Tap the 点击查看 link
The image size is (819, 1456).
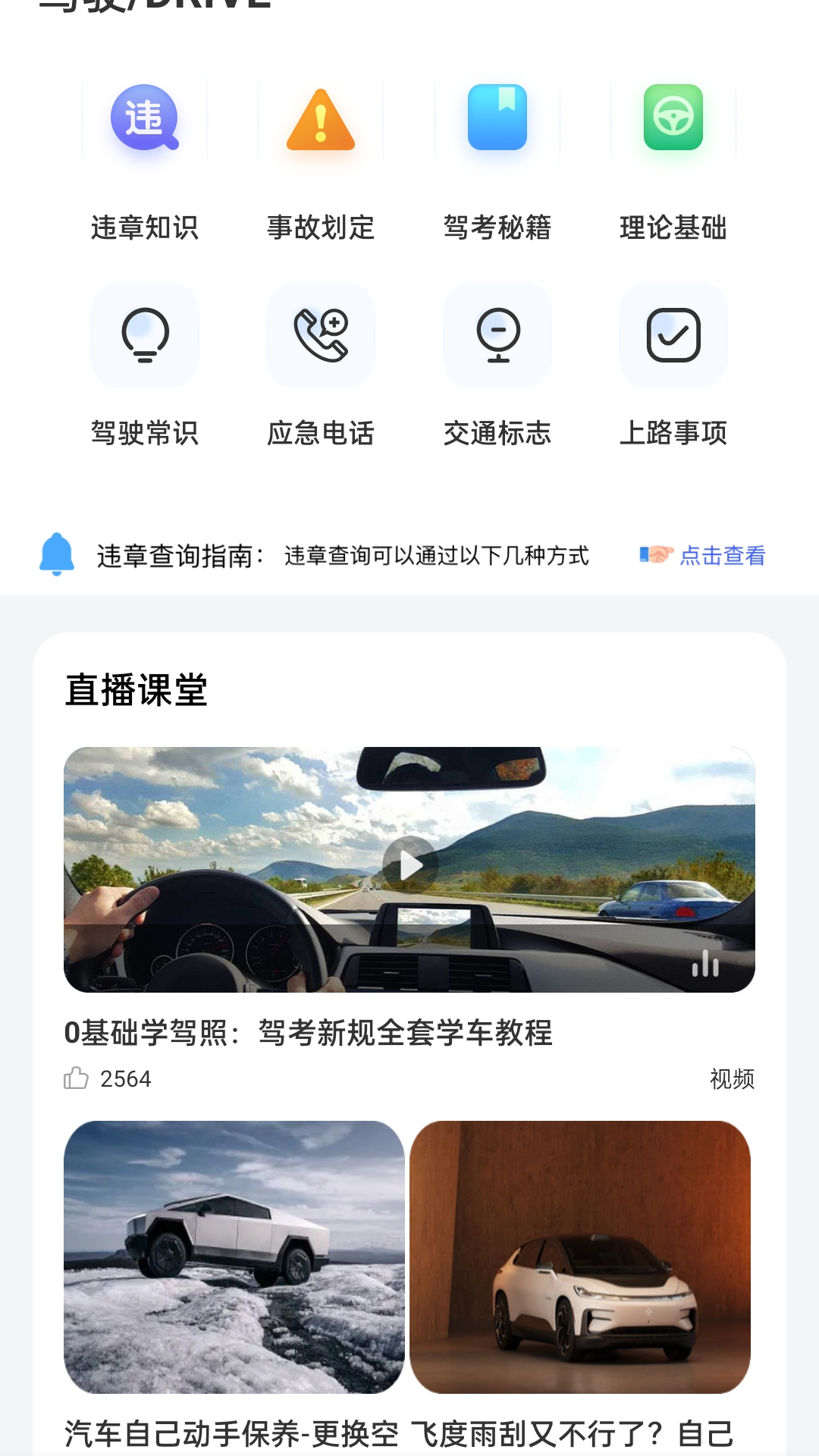point(722,556)
